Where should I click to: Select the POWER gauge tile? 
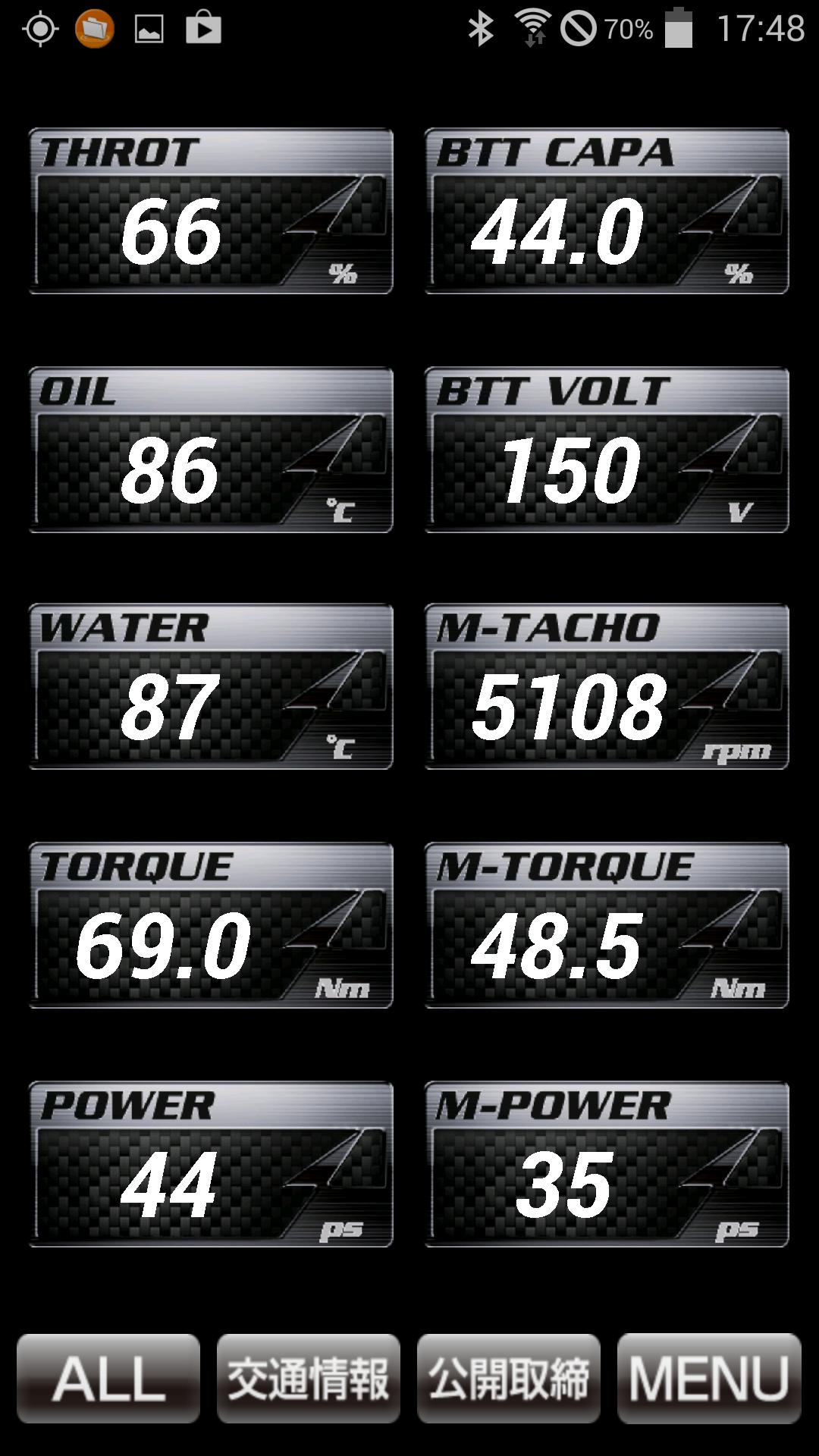(x=211, y=1164)
